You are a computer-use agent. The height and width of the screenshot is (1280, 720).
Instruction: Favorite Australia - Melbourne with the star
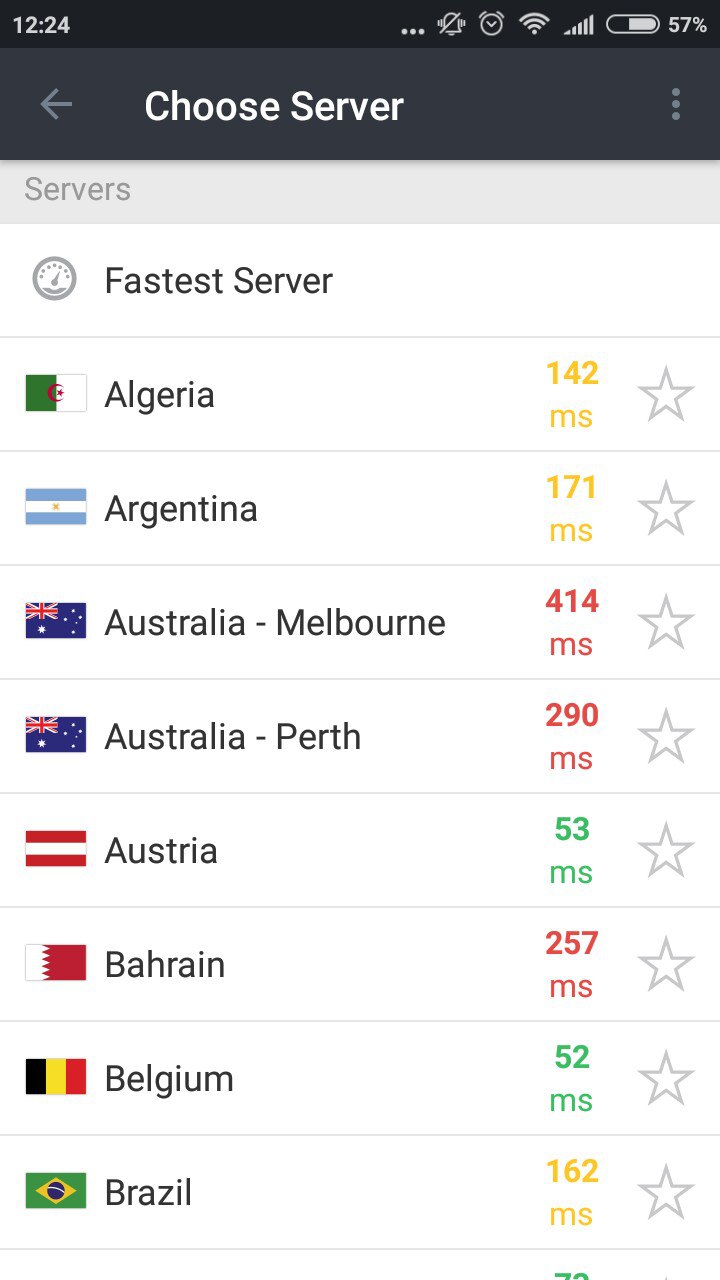pos(666,622)
